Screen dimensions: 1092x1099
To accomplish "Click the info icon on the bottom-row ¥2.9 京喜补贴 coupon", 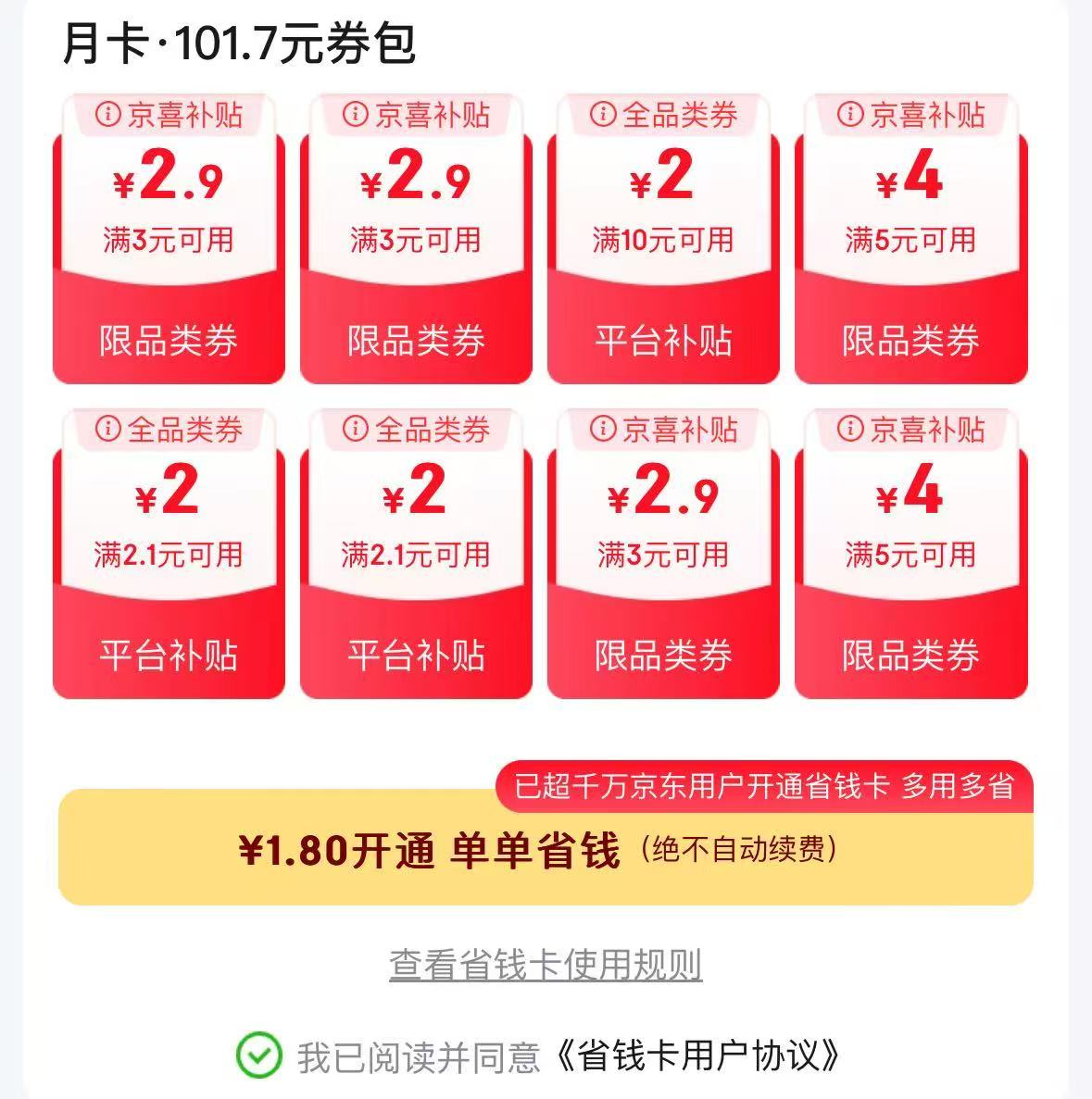I will coord(602,429).
